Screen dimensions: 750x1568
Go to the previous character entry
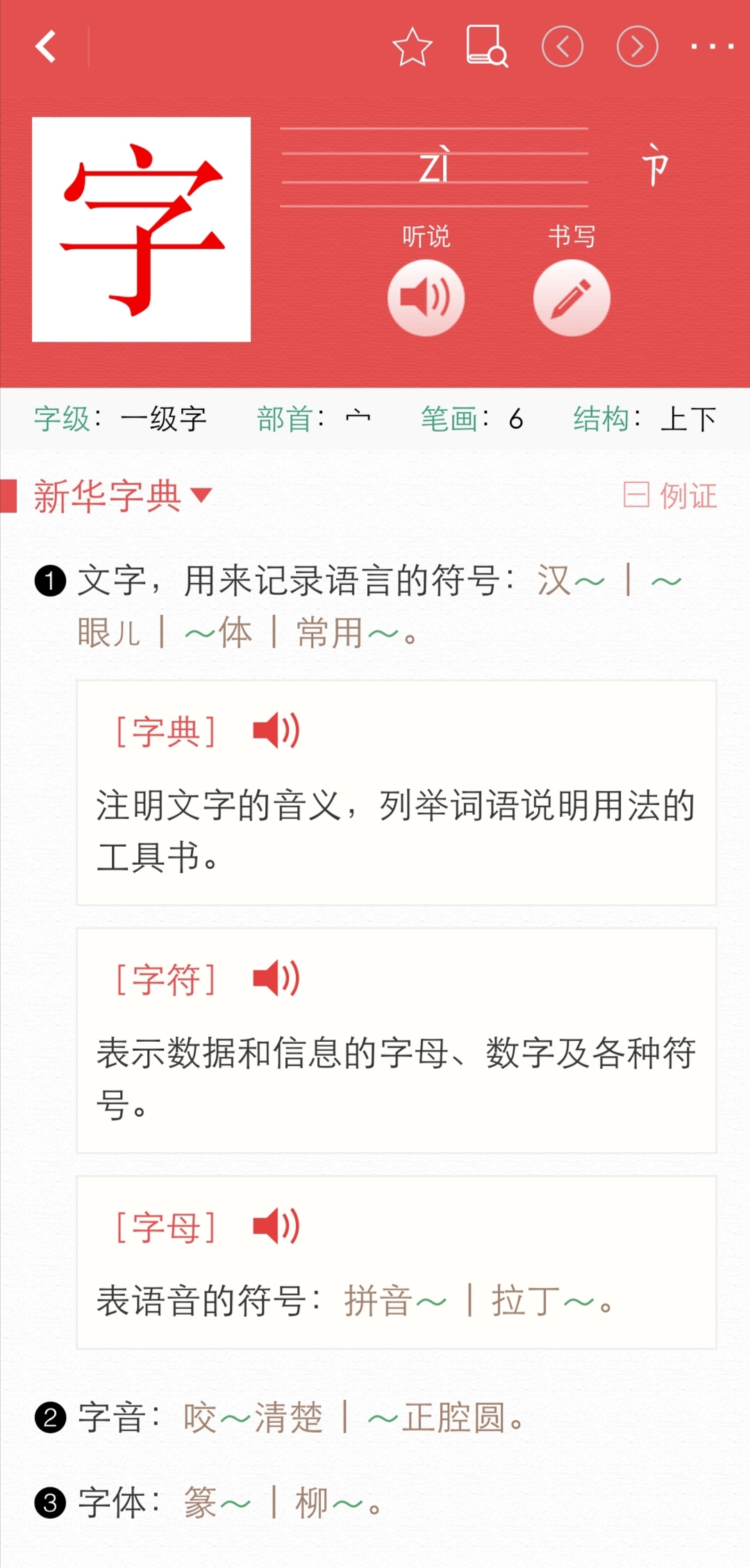click(x=562, y=47)
